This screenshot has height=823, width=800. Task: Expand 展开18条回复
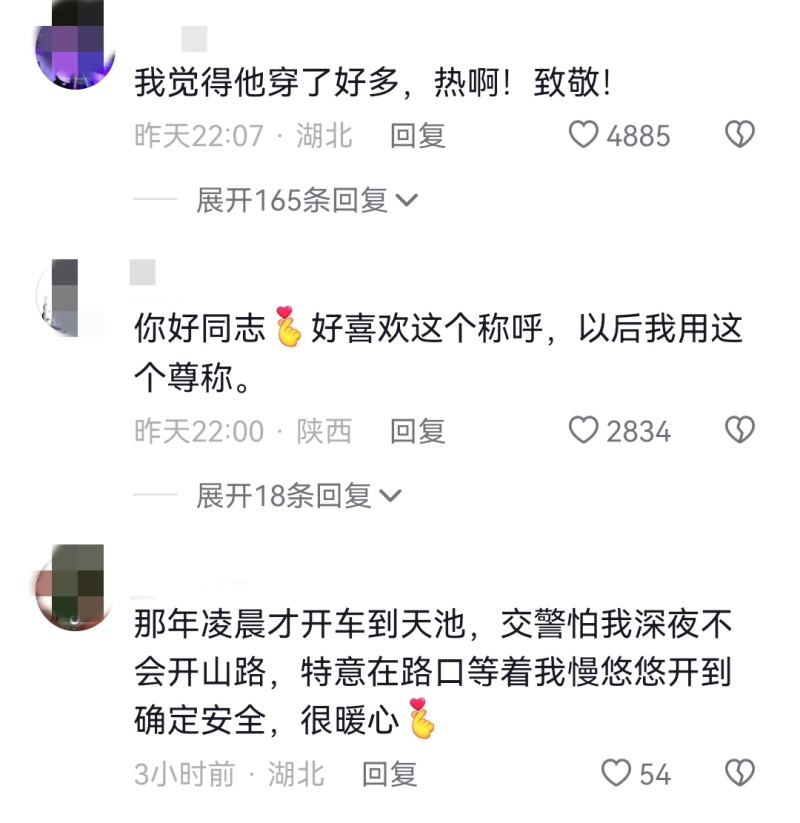298,496
